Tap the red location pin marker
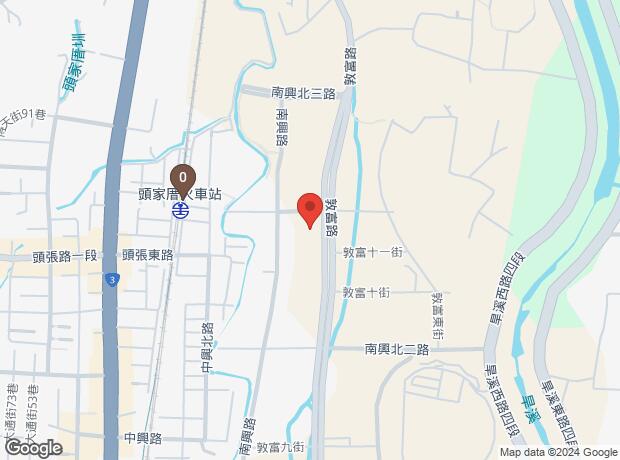Viewport: 620px width, 460px height. 310,209
